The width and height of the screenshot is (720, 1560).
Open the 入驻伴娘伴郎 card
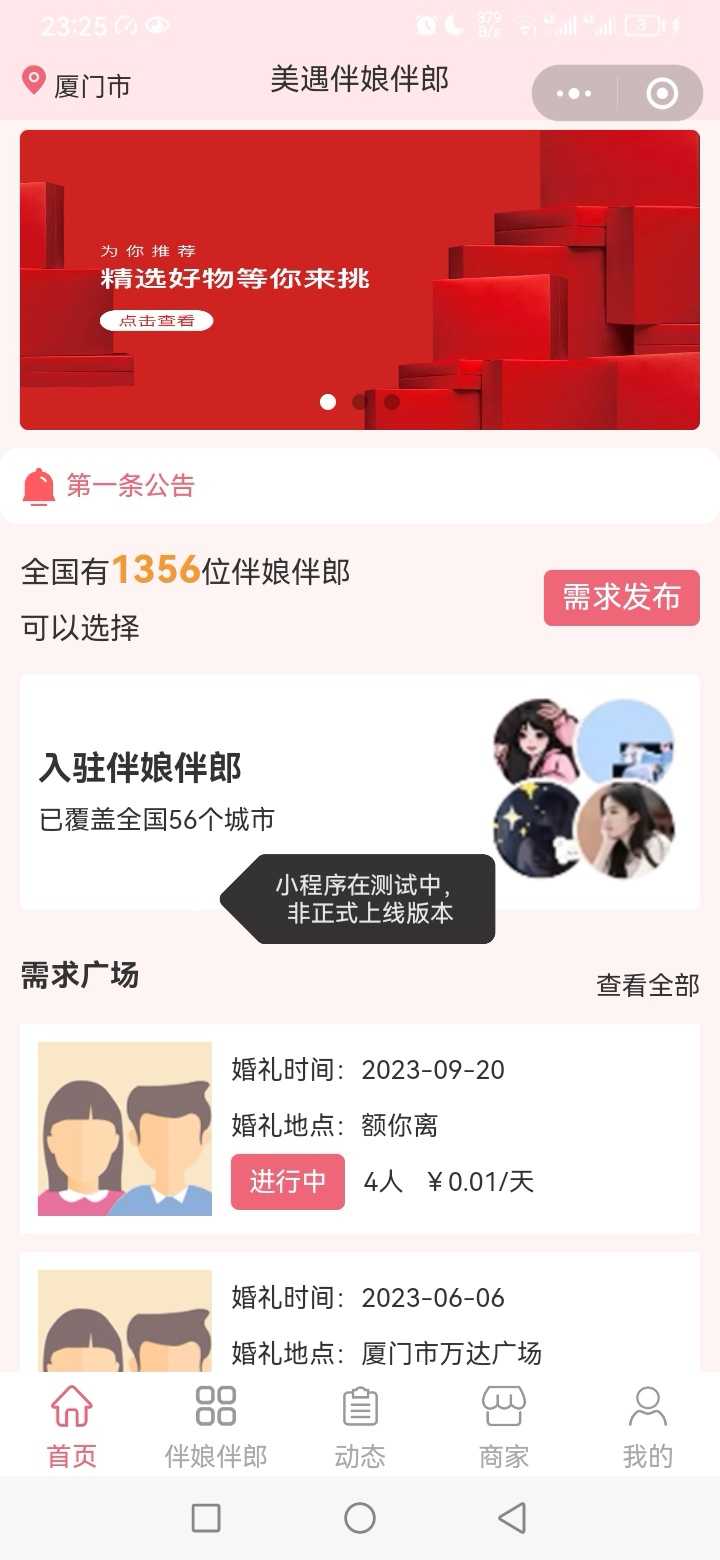pos(250,790)
